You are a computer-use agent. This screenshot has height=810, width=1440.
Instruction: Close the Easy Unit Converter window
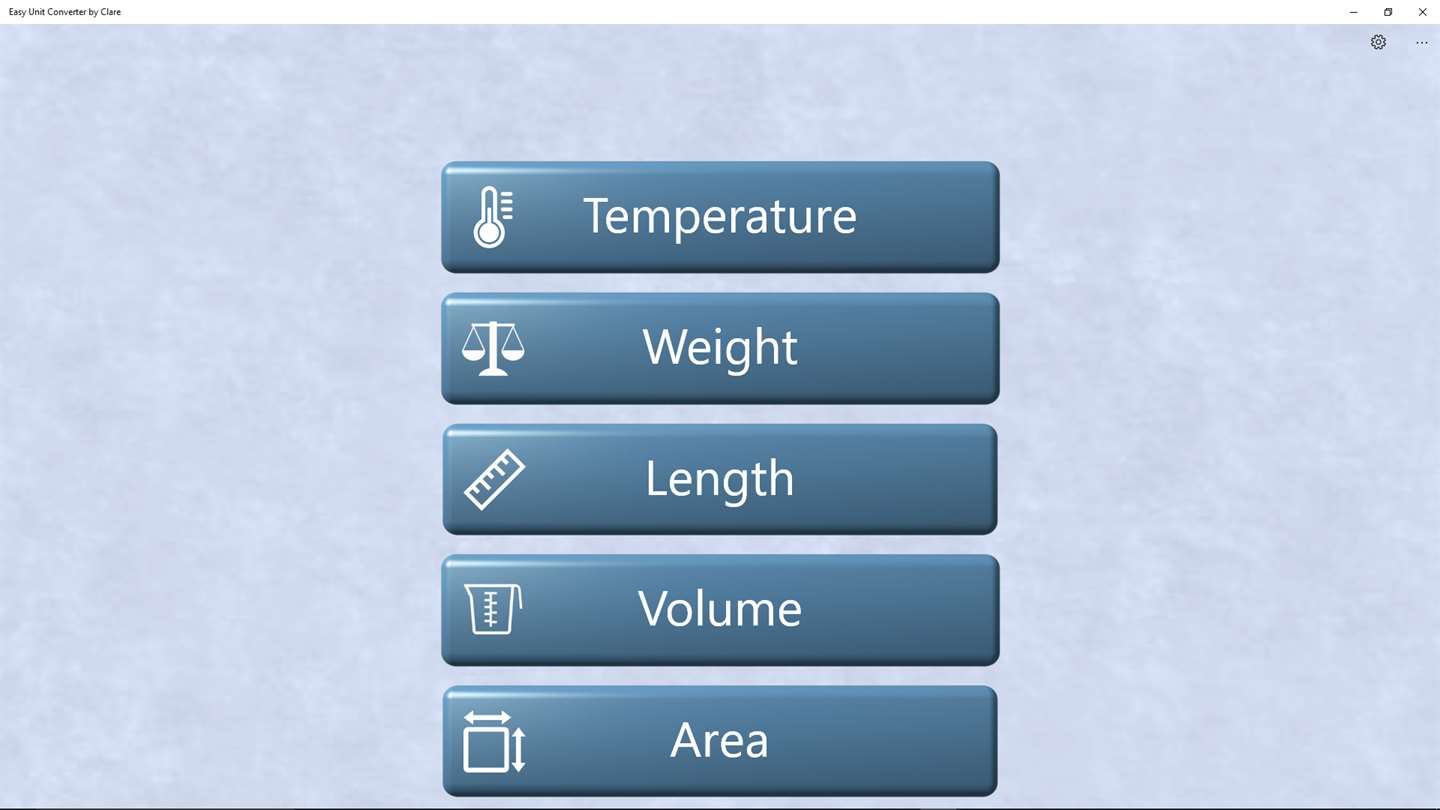[1422, 12]
